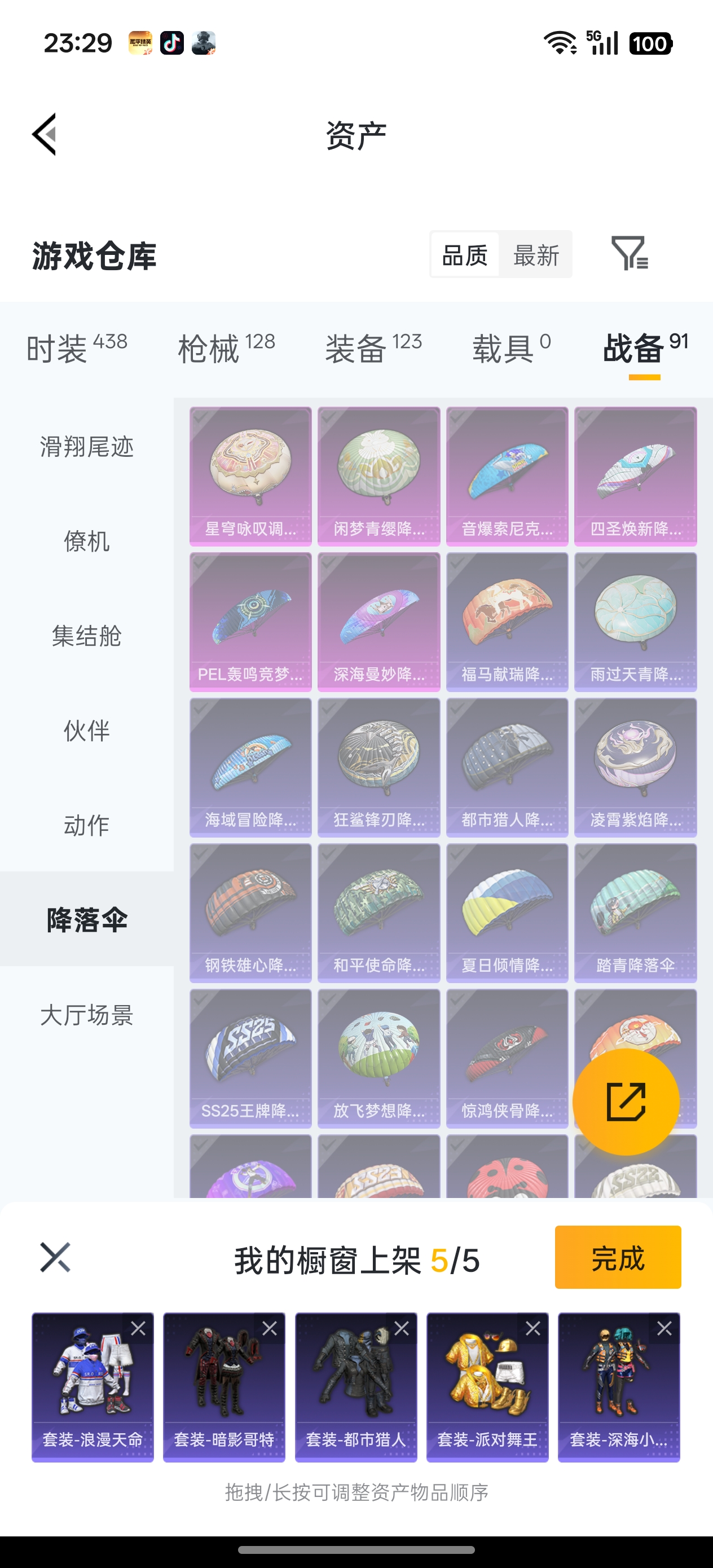Open the filter icon beside 最新
The width and height of the screenshot is (713, 1568).
[630, 253]
